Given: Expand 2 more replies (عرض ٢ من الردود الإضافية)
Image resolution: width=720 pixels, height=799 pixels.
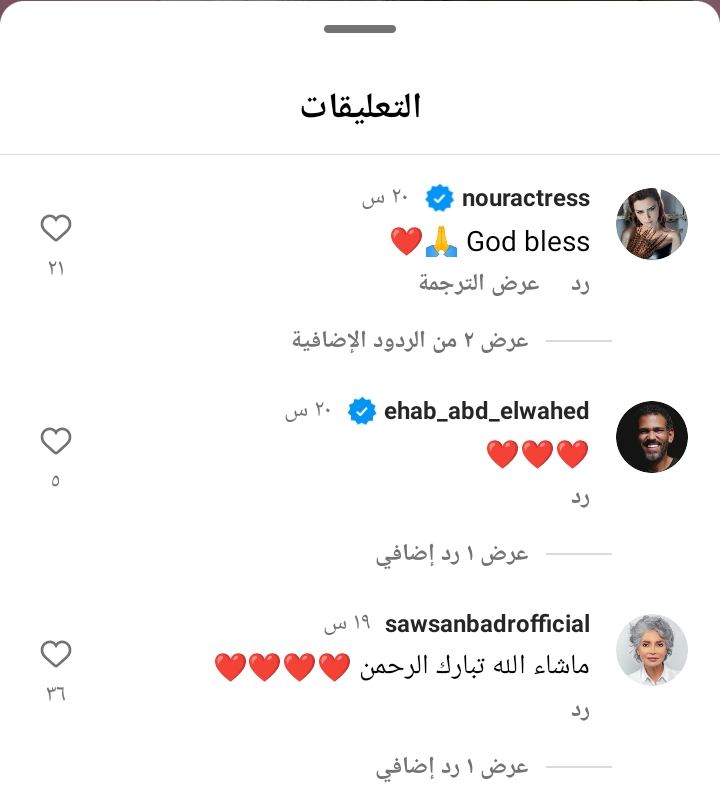Looking at the screenshot, I should 410,341.
